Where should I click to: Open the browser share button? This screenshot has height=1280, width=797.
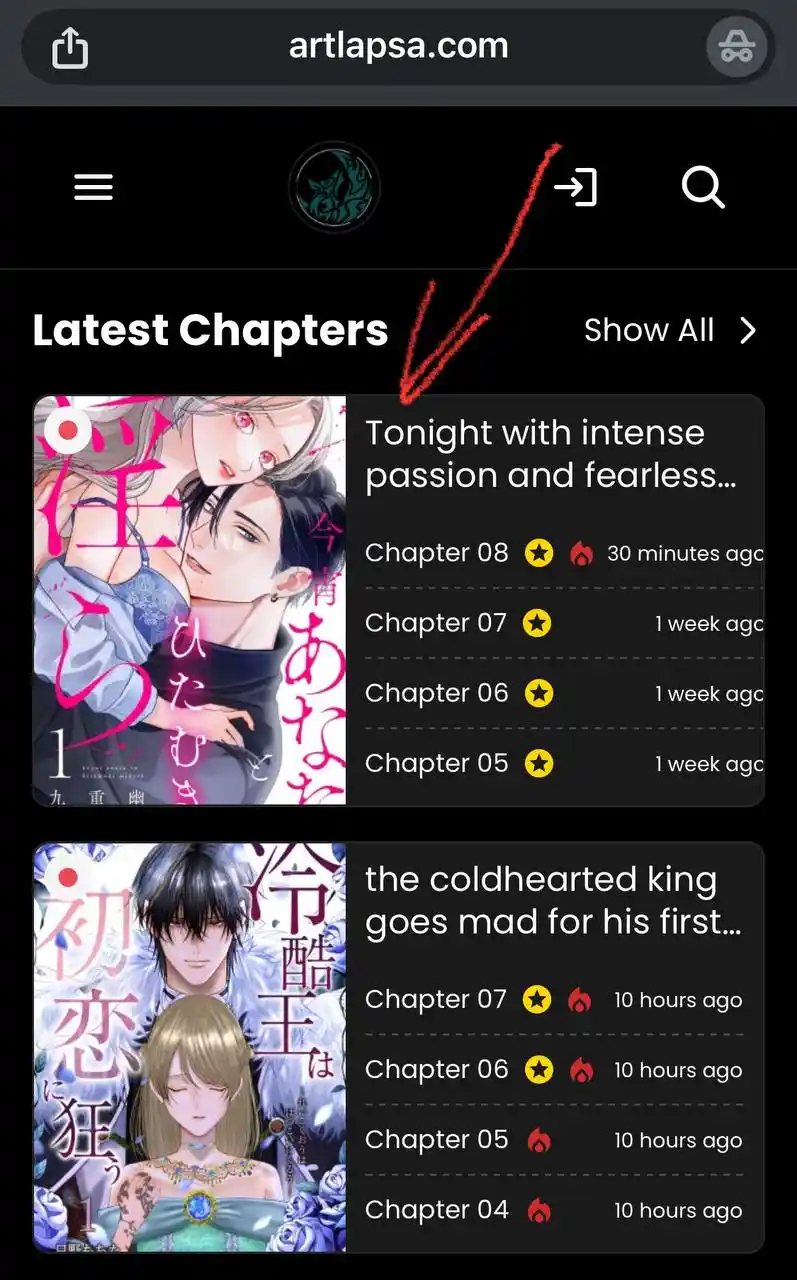69,46
